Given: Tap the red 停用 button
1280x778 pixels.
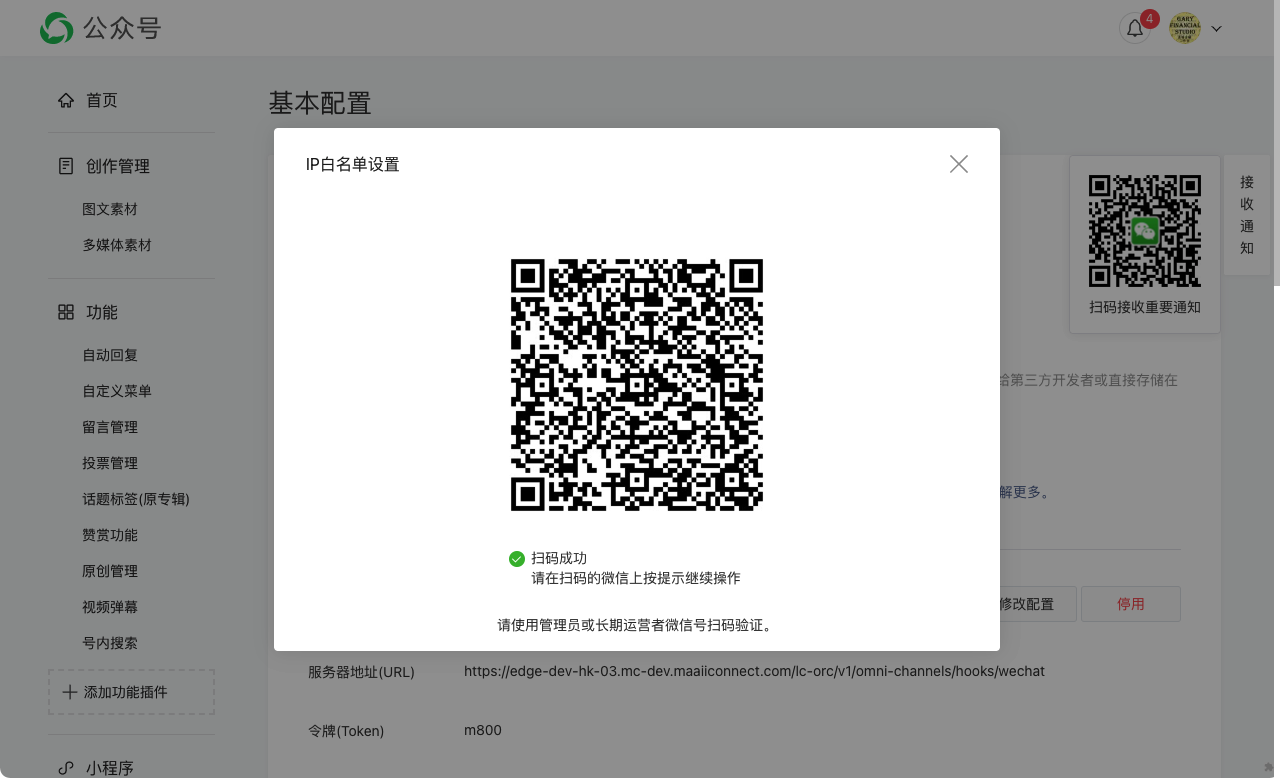Looking at the screenshot, I should click(x=1130, y=604).
